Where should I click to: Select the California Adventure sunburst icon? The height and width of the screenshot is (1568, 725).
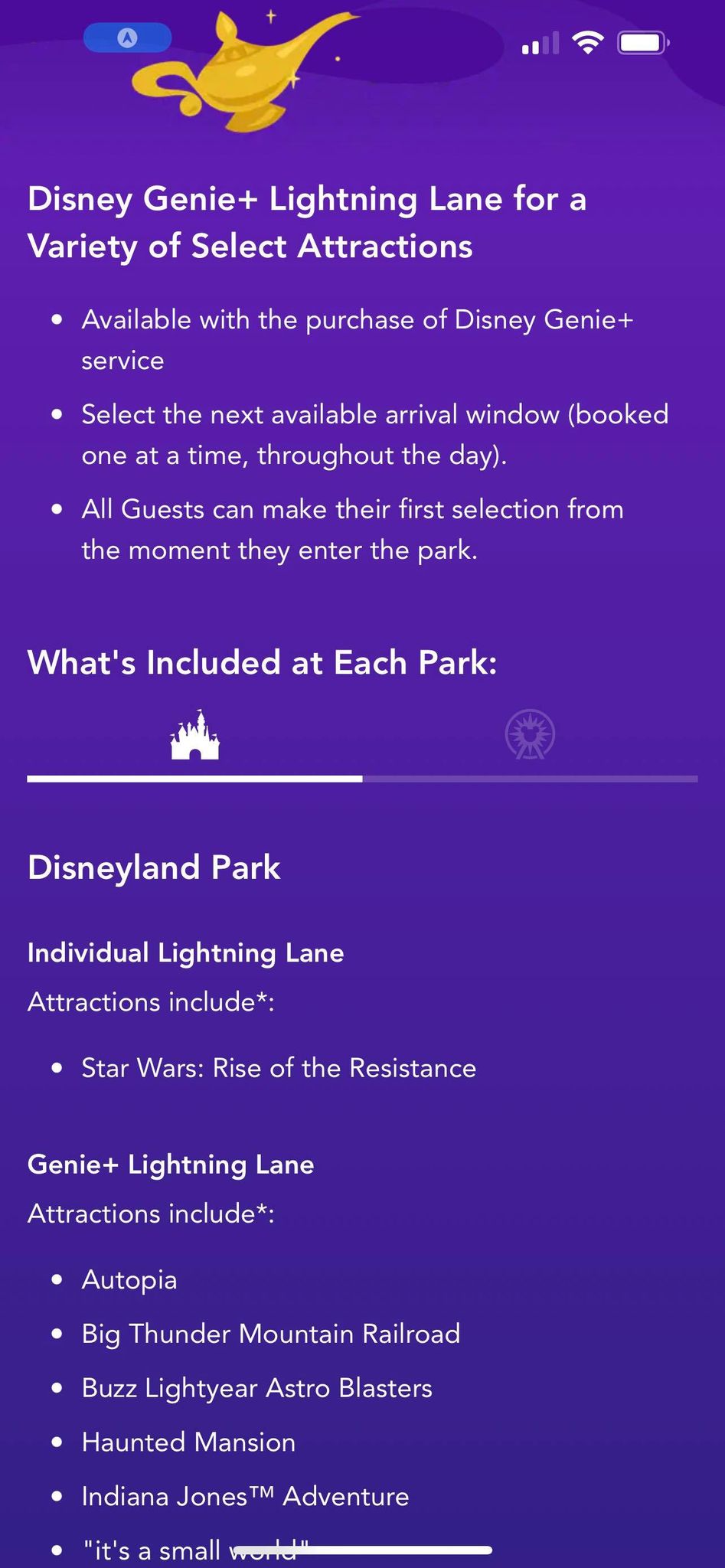click(530, 733)
